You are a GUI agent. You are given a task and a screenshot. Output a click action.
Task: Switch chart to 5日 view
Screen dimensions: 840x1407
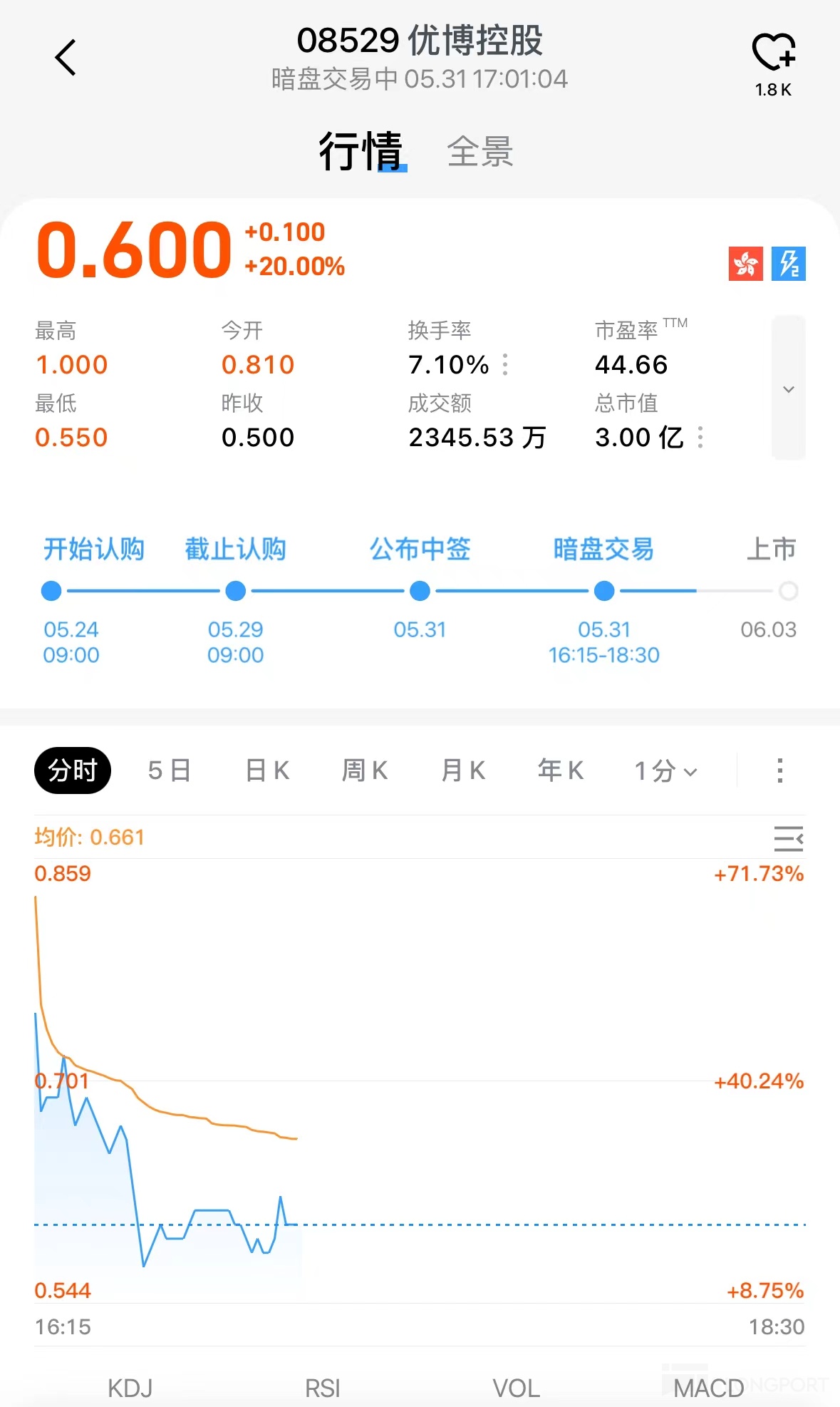[170, 770]
